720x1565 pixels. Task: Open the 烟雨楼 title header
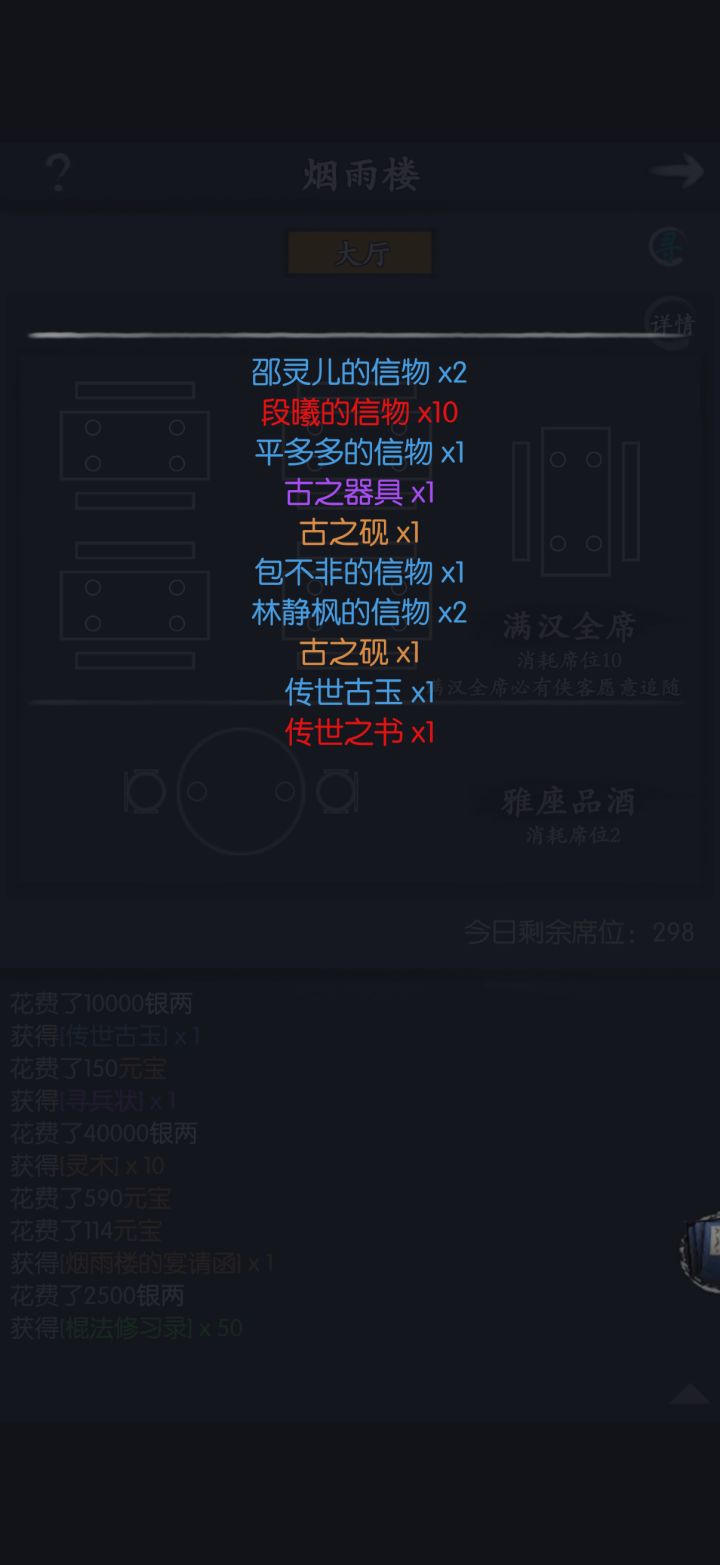(362, 172)
